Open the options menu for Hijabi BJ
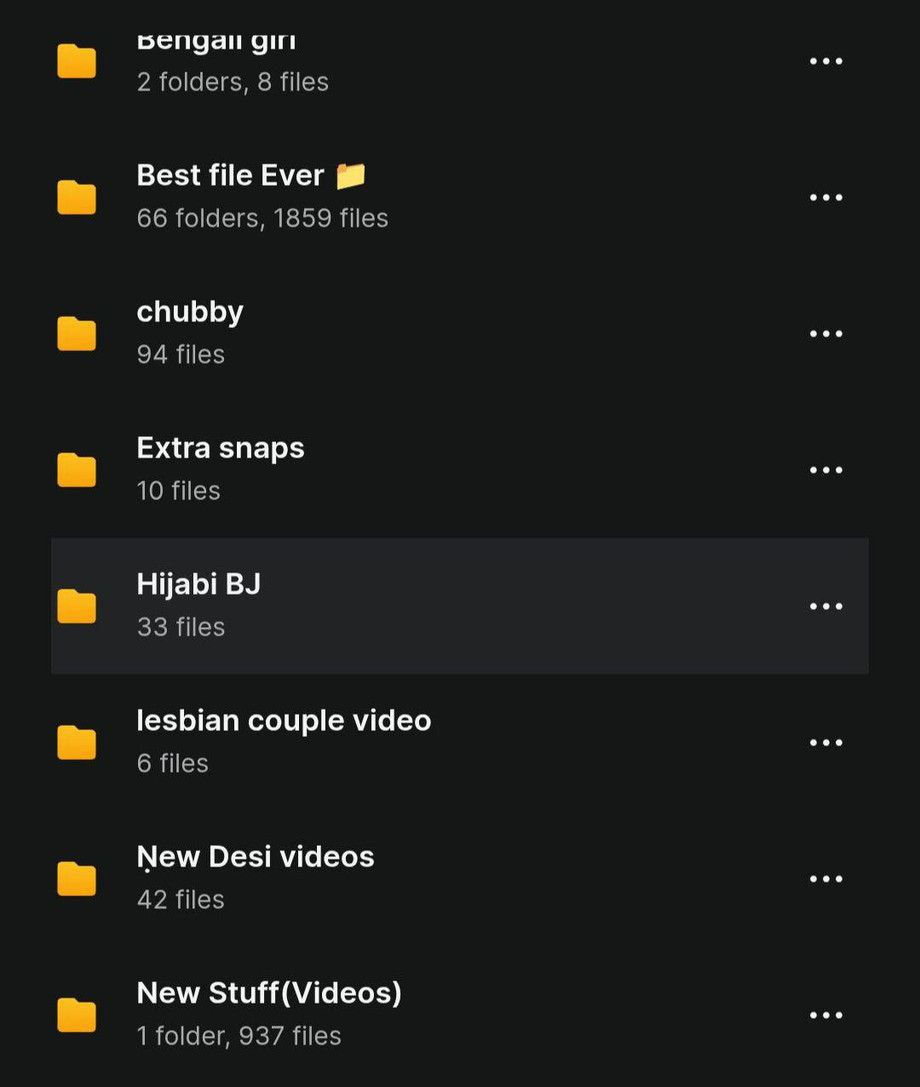 click(827, 605)
